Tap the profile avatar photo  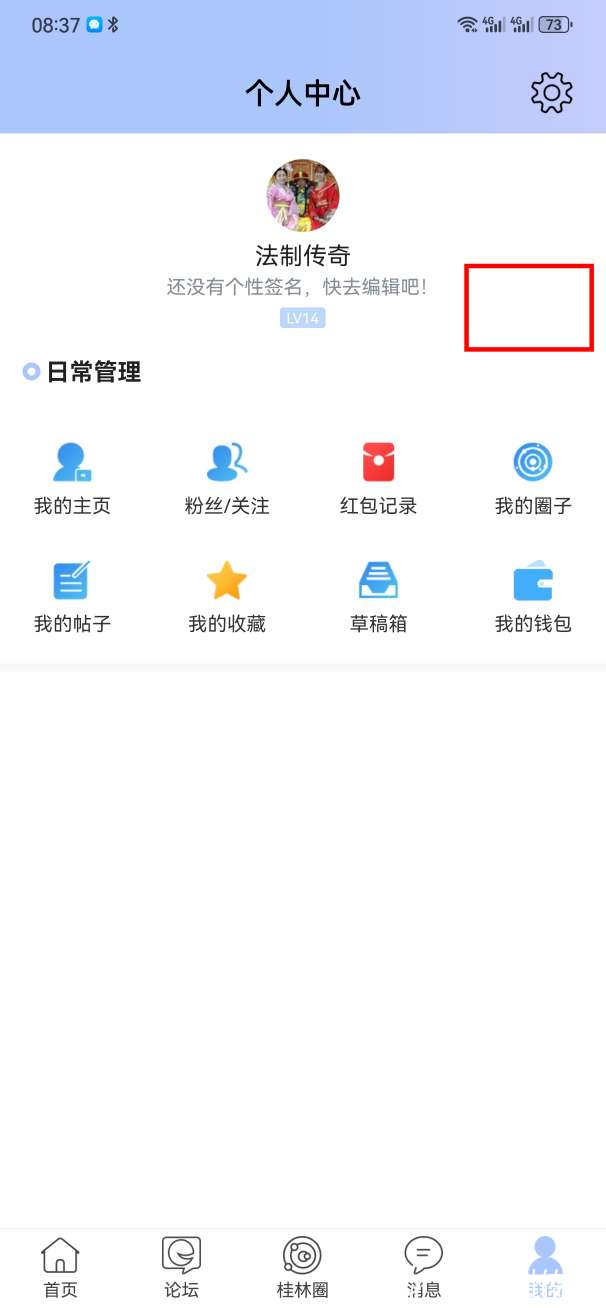coord(303,195)
